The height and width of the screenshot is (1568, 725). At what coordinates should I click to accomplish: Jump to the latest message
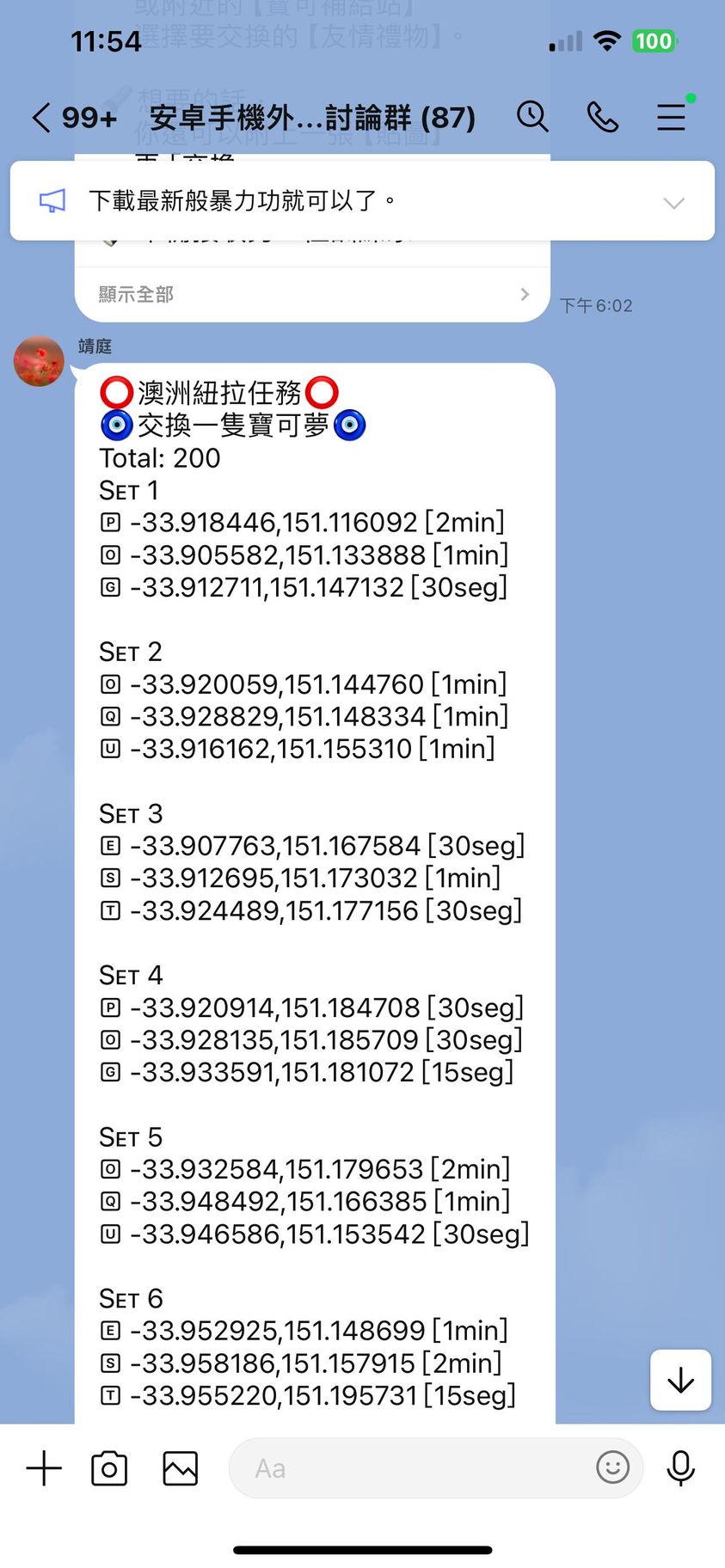[x=680, y=1380]
